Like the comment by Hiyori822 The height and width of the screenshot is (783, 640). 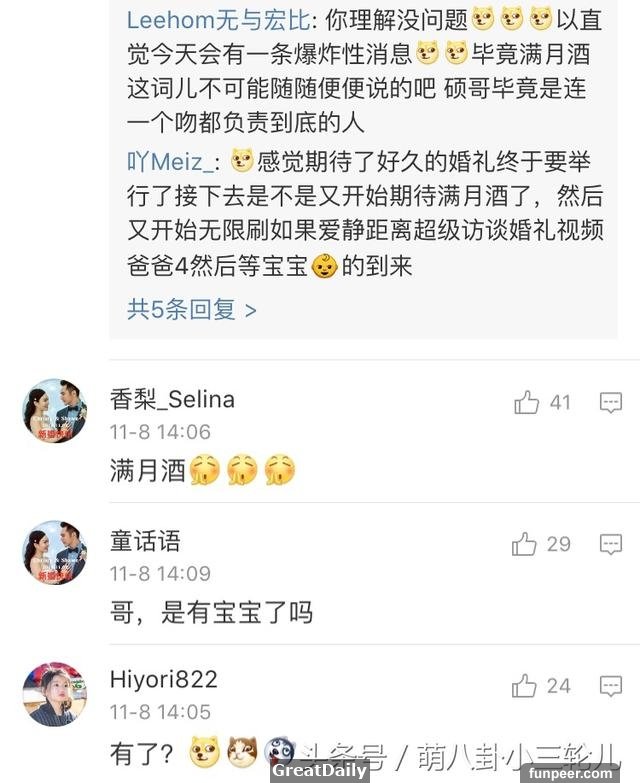click(525, 686)
